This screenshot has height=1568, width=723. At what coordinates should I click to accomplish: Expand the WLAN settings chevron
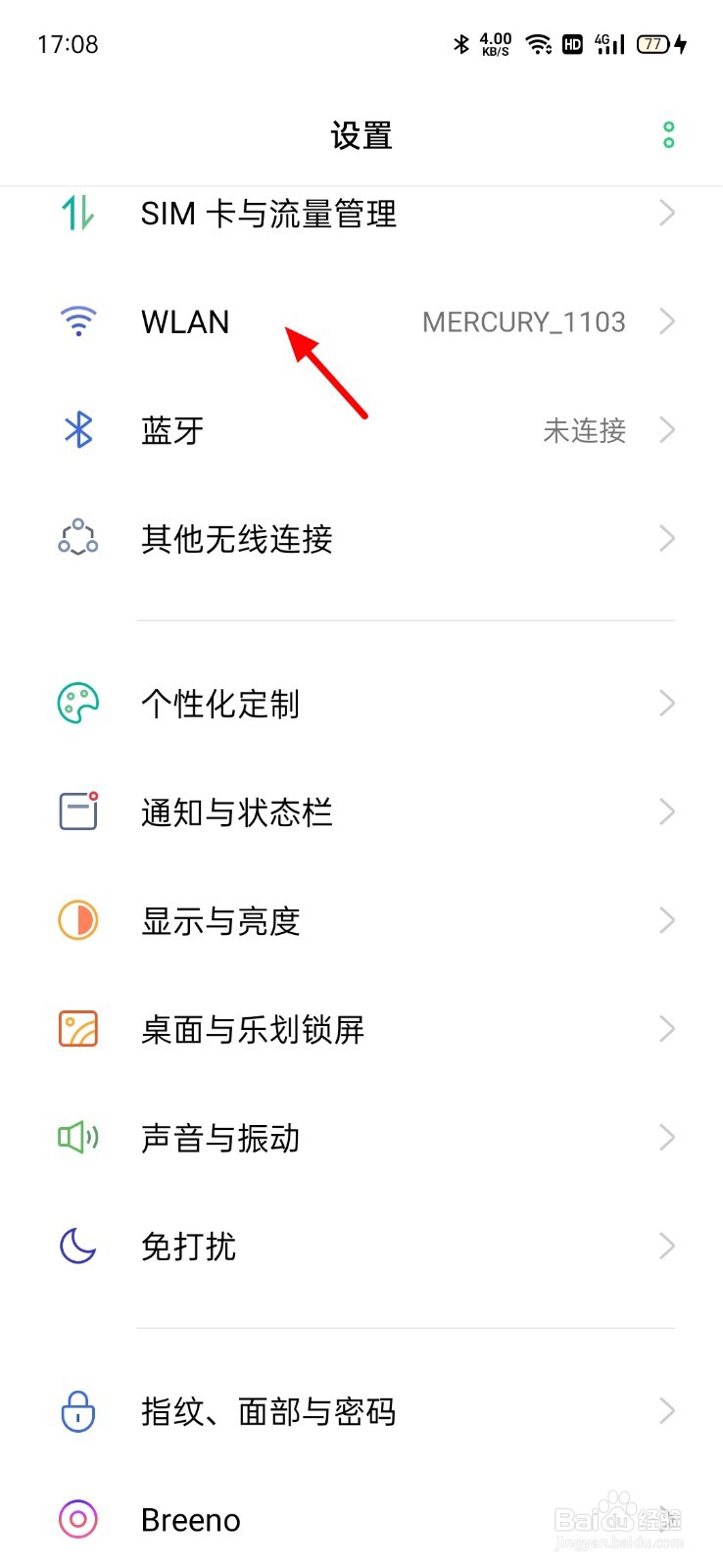point(668,321)
